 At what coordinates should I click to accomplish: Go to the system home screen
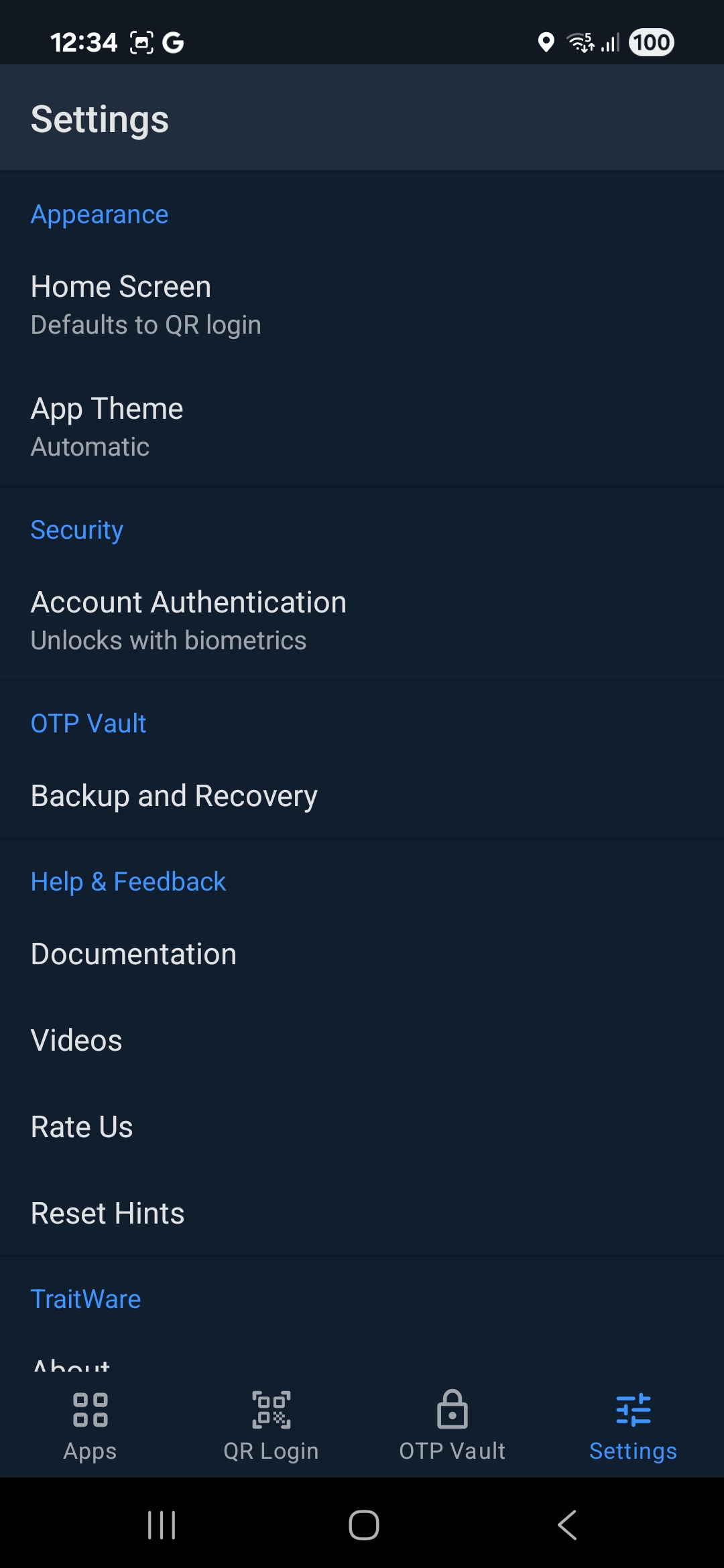[363, 1525]
